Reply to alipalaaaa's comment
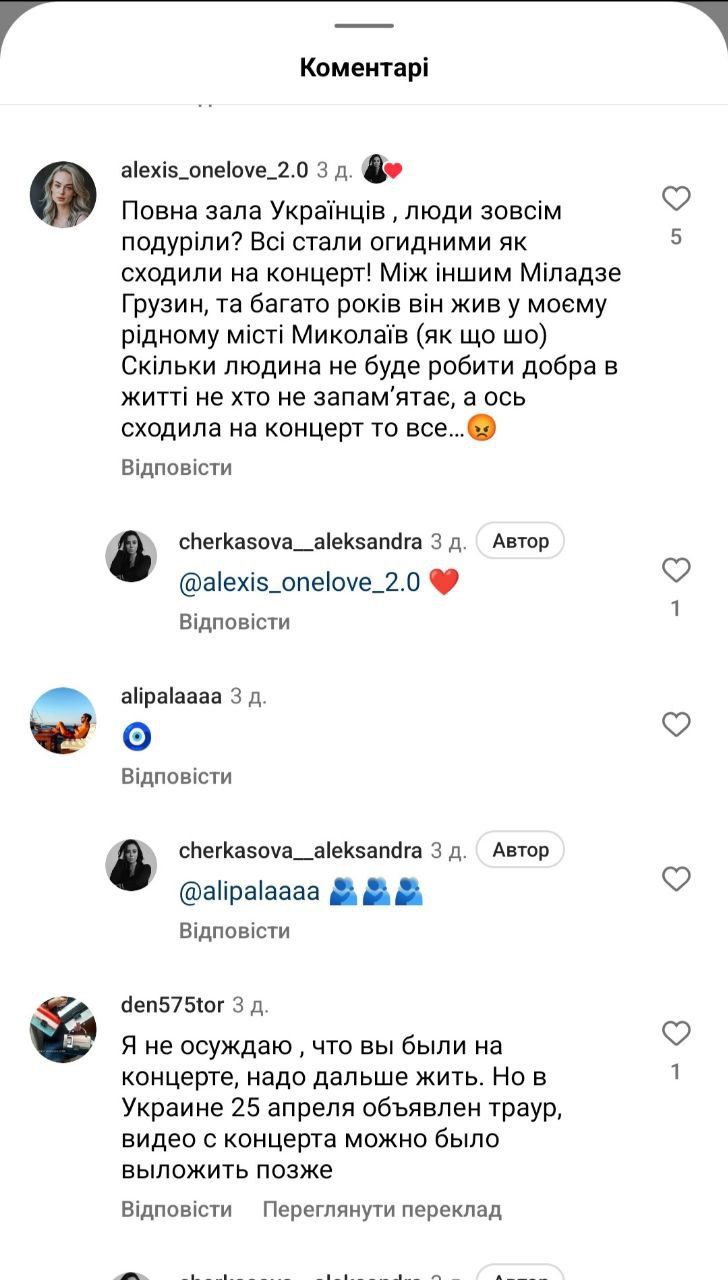This screenshot has height=1280, width=728. (x=176, y=776)
